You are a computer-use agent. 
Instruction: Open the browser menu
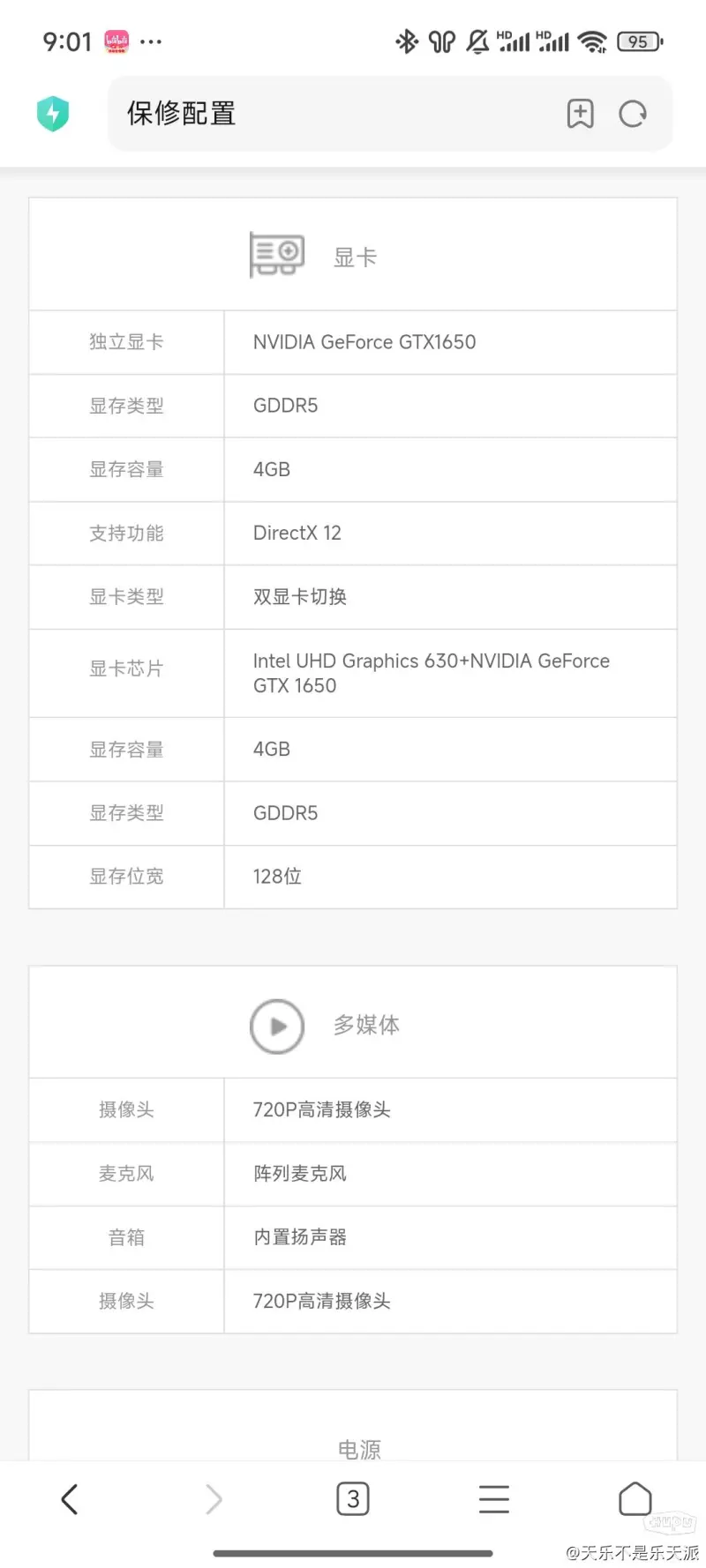pos(494,1498)
